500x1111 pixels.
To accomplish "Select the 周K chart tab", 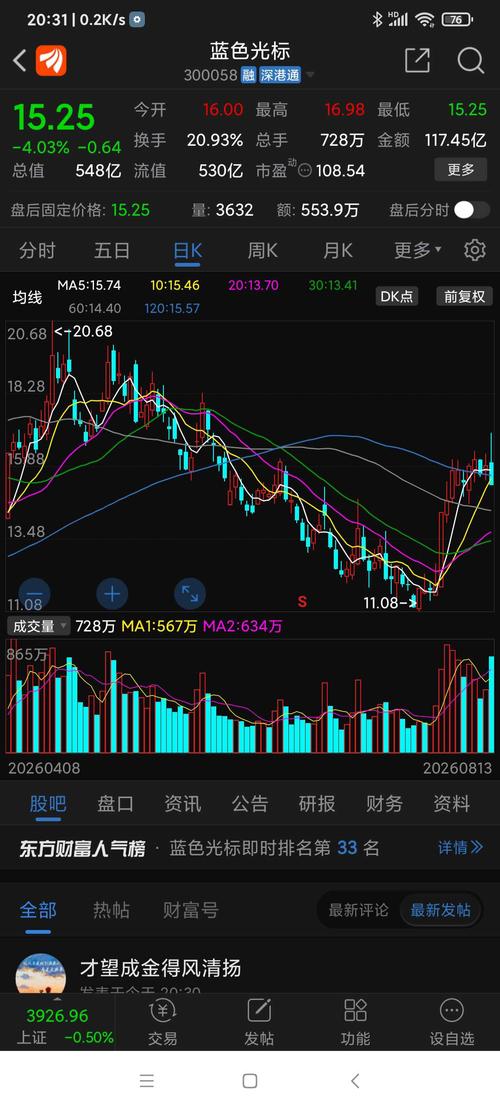I will pos(262,250).
